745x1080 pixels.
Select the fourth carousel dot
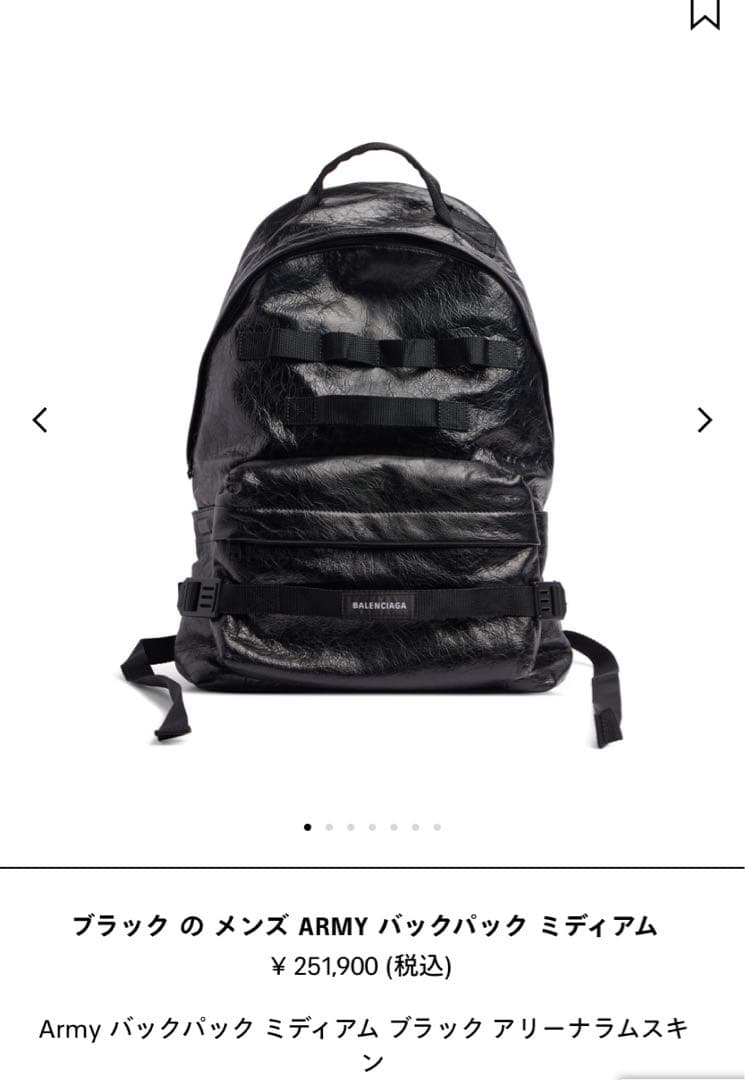click(x=372, y=827)
